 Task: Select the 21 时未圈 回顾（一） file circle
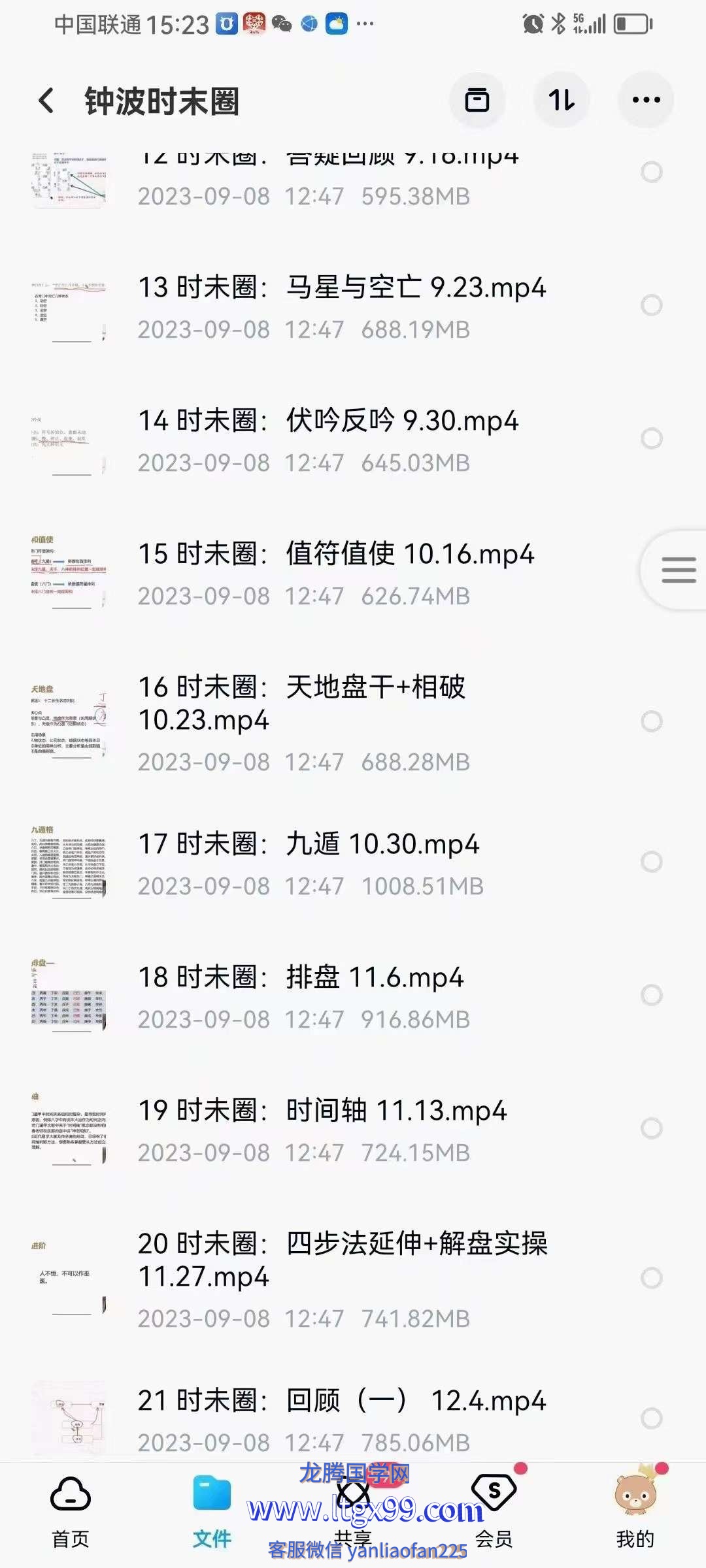pos(652,1418)
